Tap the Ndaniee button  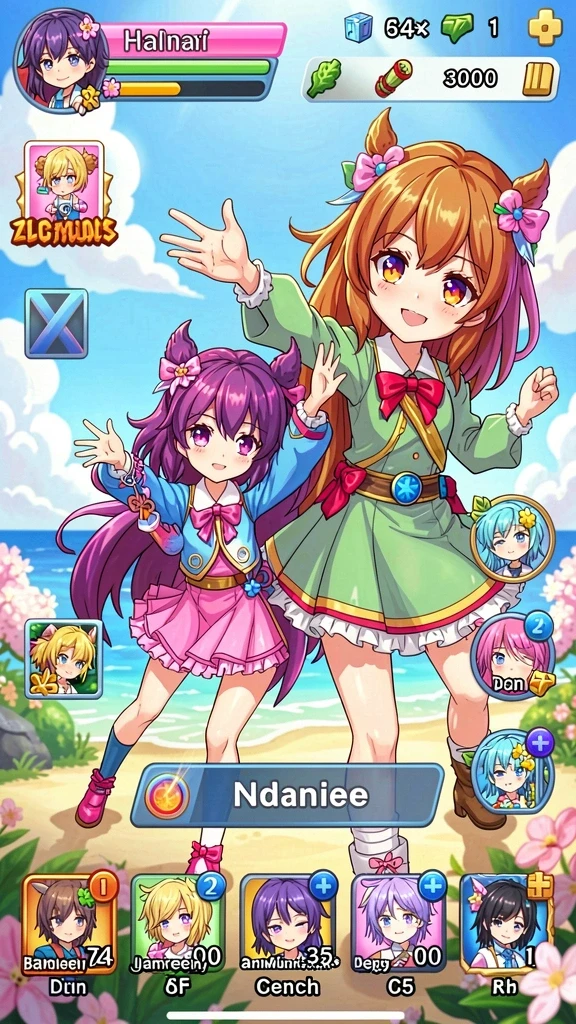point(287,795)
